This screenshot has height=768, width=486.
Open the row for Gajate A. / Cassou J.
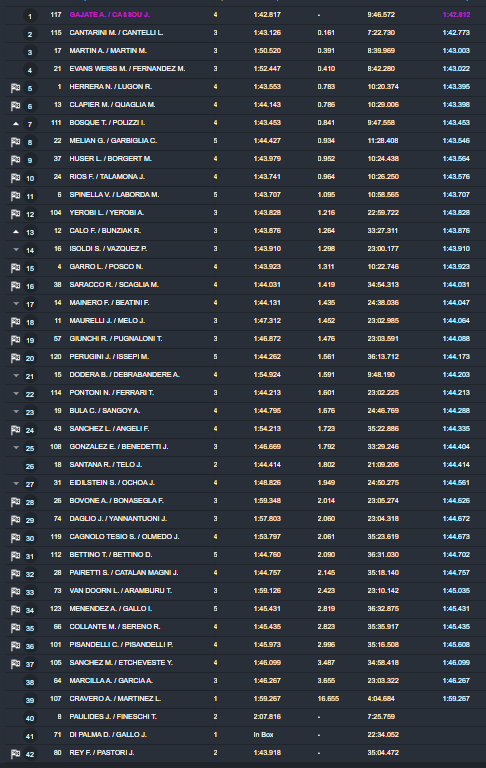tap(245, 15)
